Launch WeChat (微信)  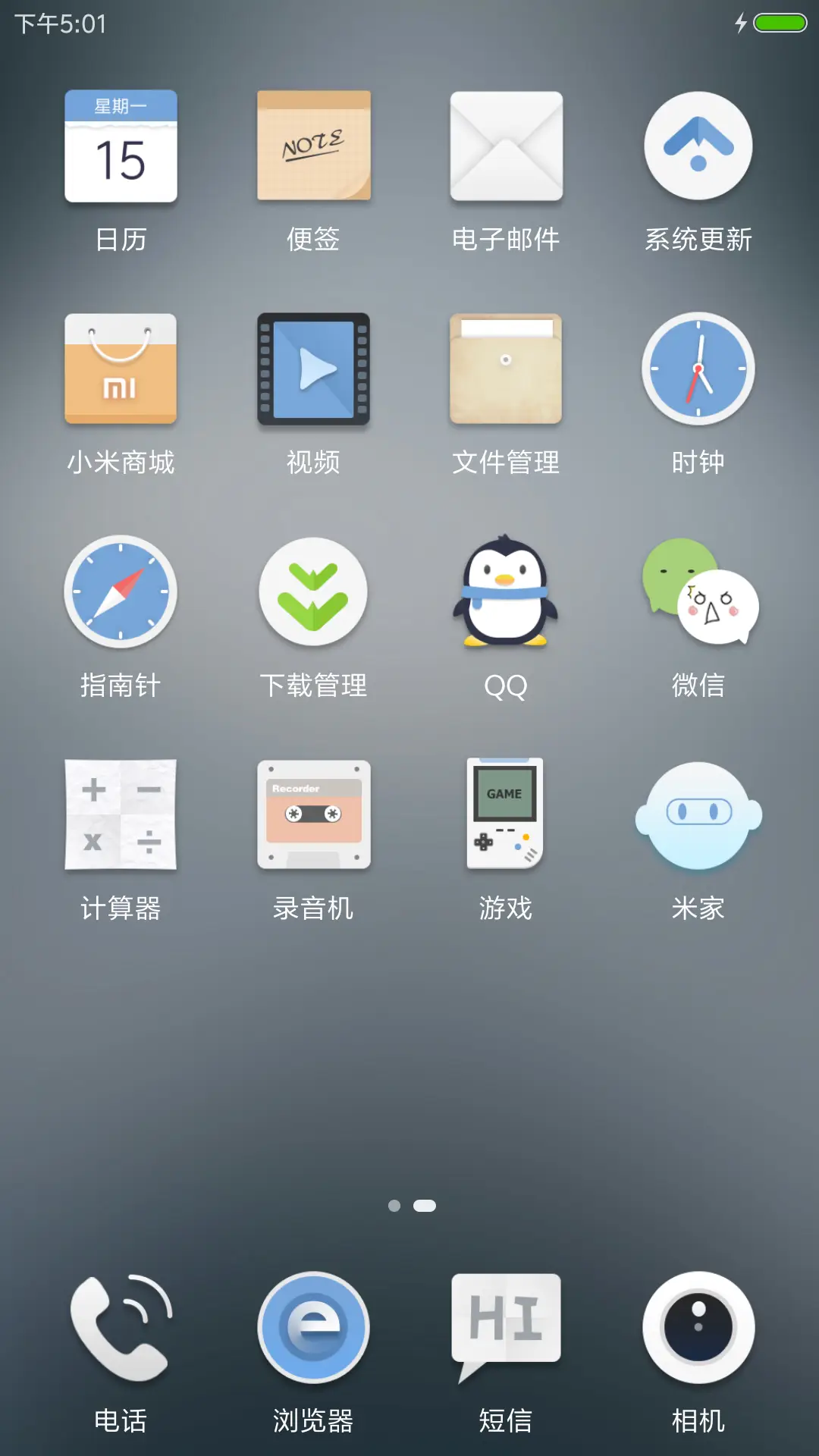tap(698, 593)
